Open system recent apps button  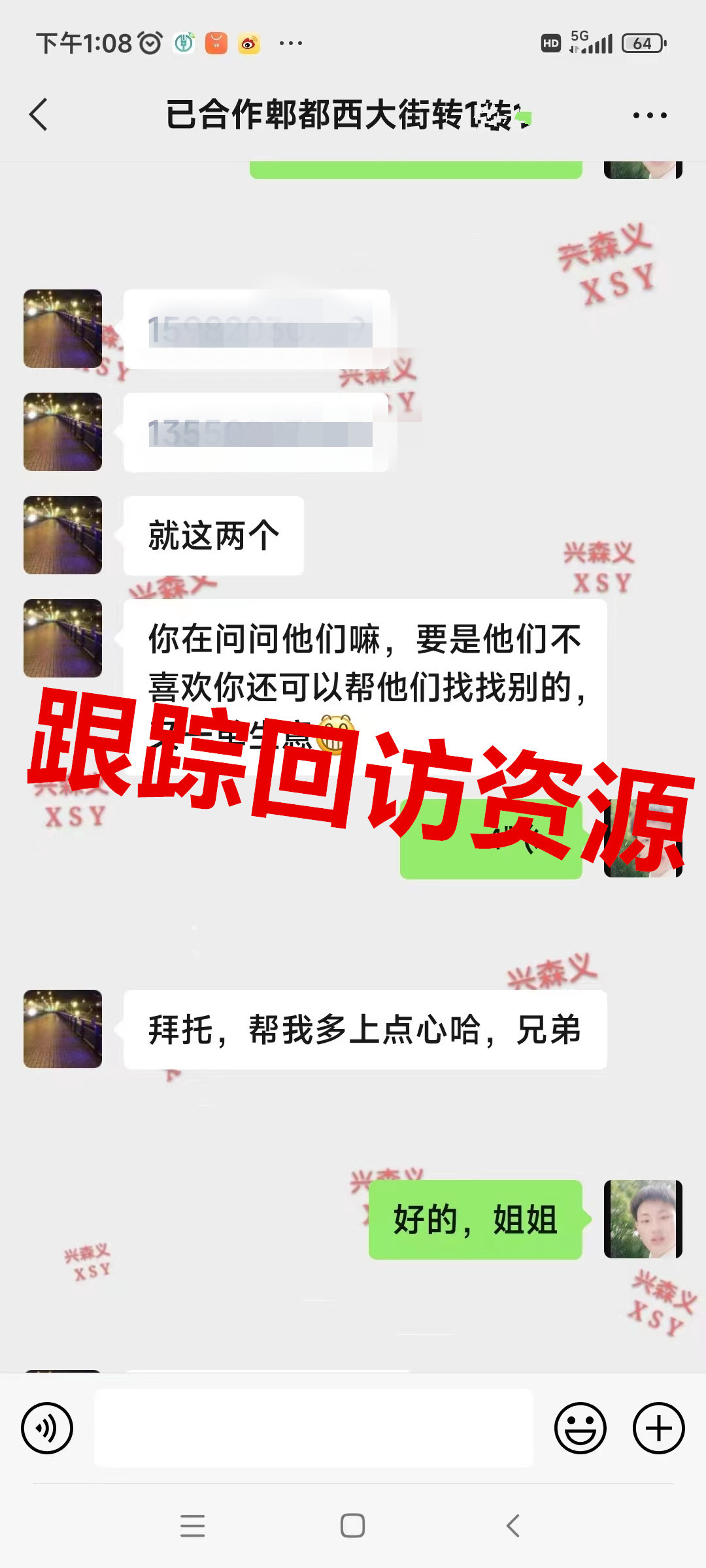coord(193,1526)
